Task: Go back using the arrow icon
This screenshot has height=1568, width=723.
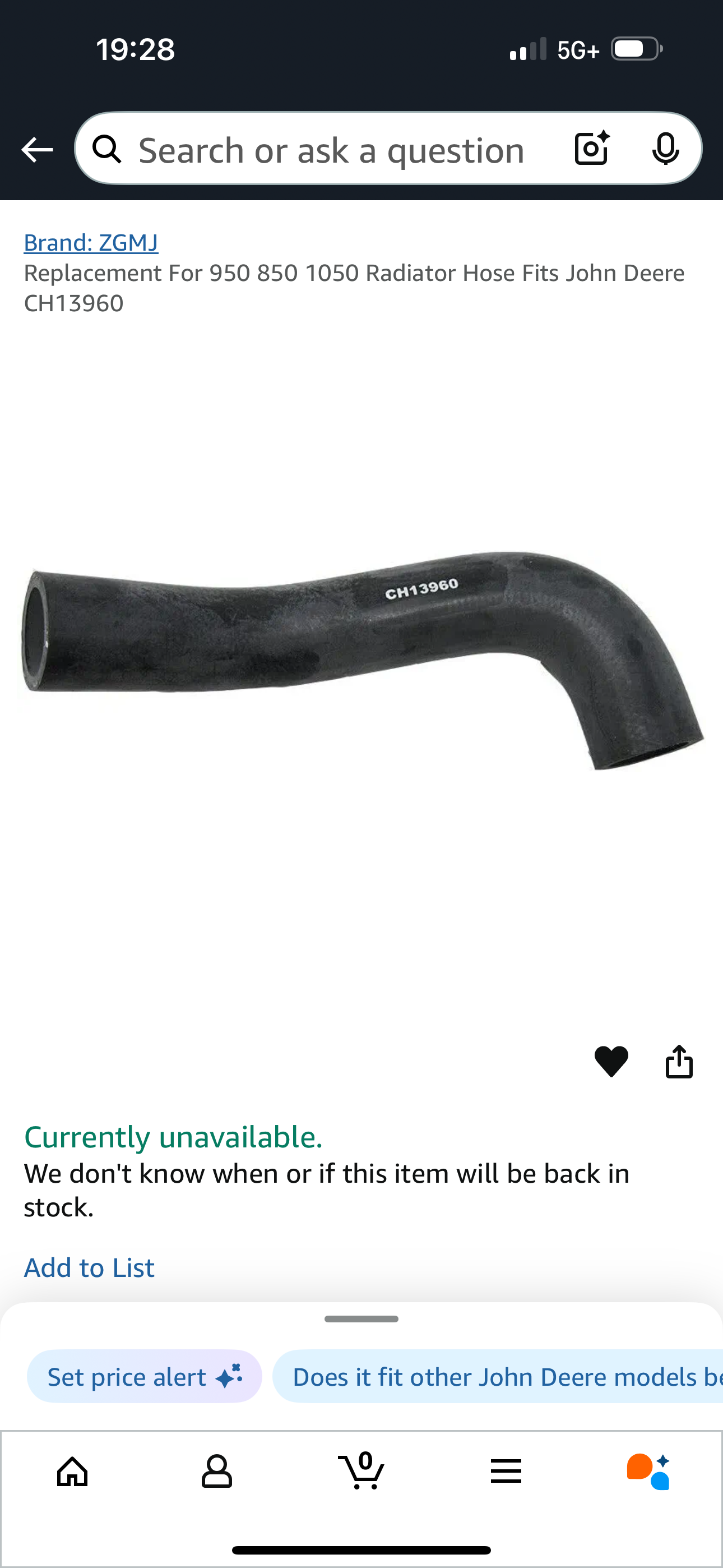Action: click(37, 150)
